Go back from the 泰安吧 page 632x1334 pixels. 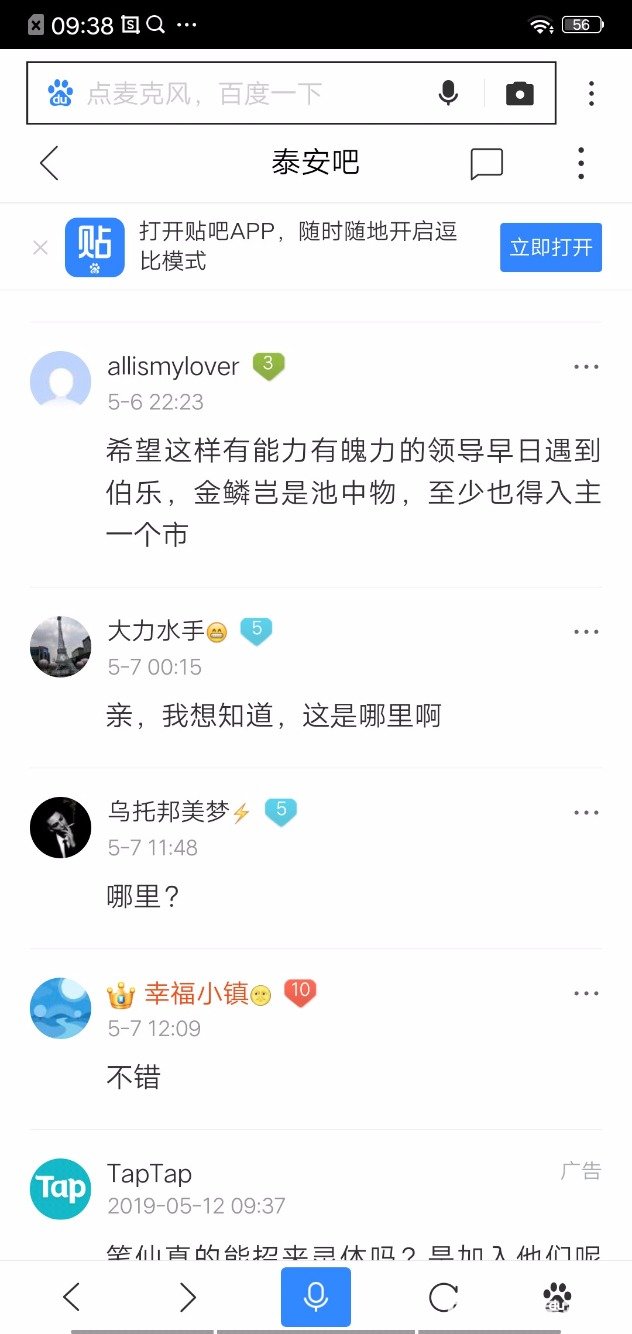coord(49,163)
